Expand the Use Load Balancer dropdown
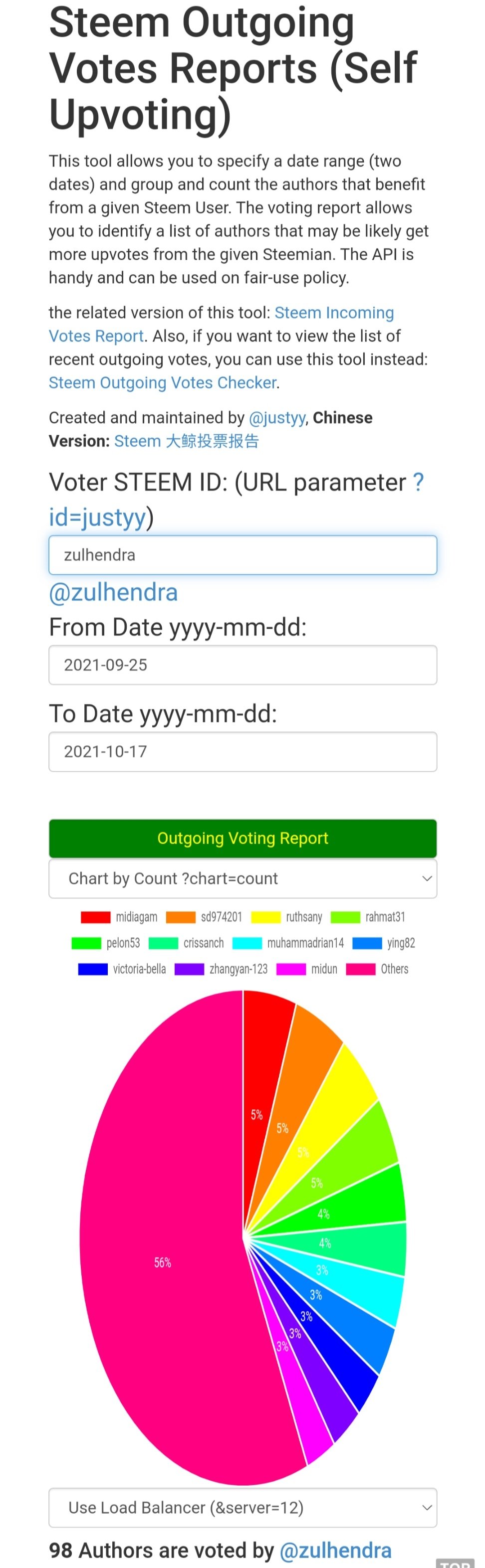 point(242,1507)
